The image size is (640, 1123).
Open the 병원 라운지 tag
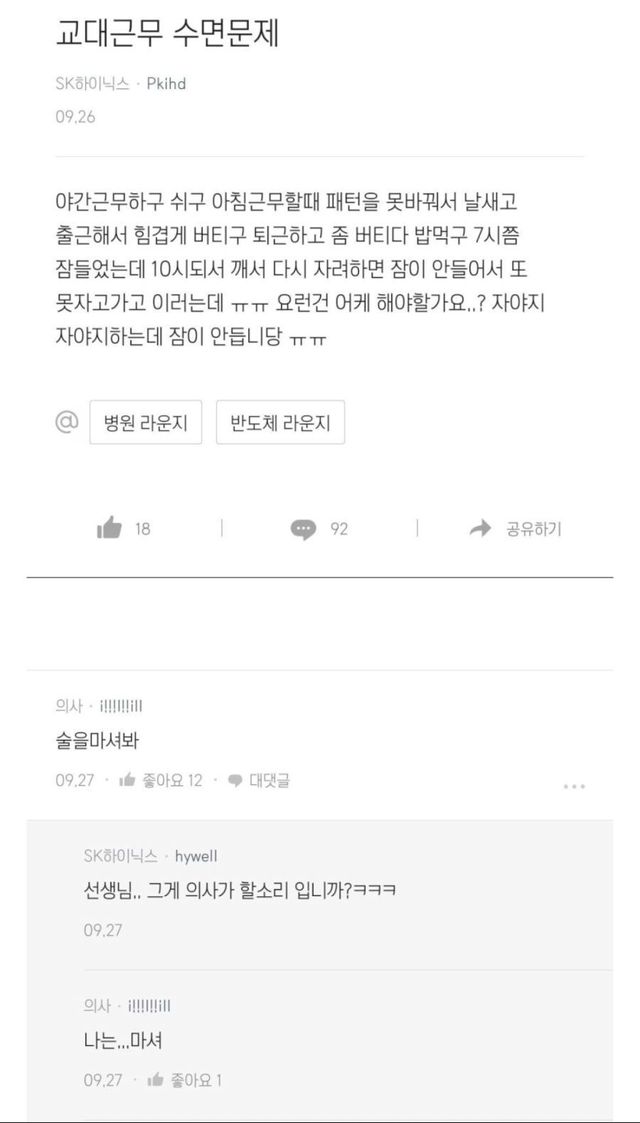(146, 423)
